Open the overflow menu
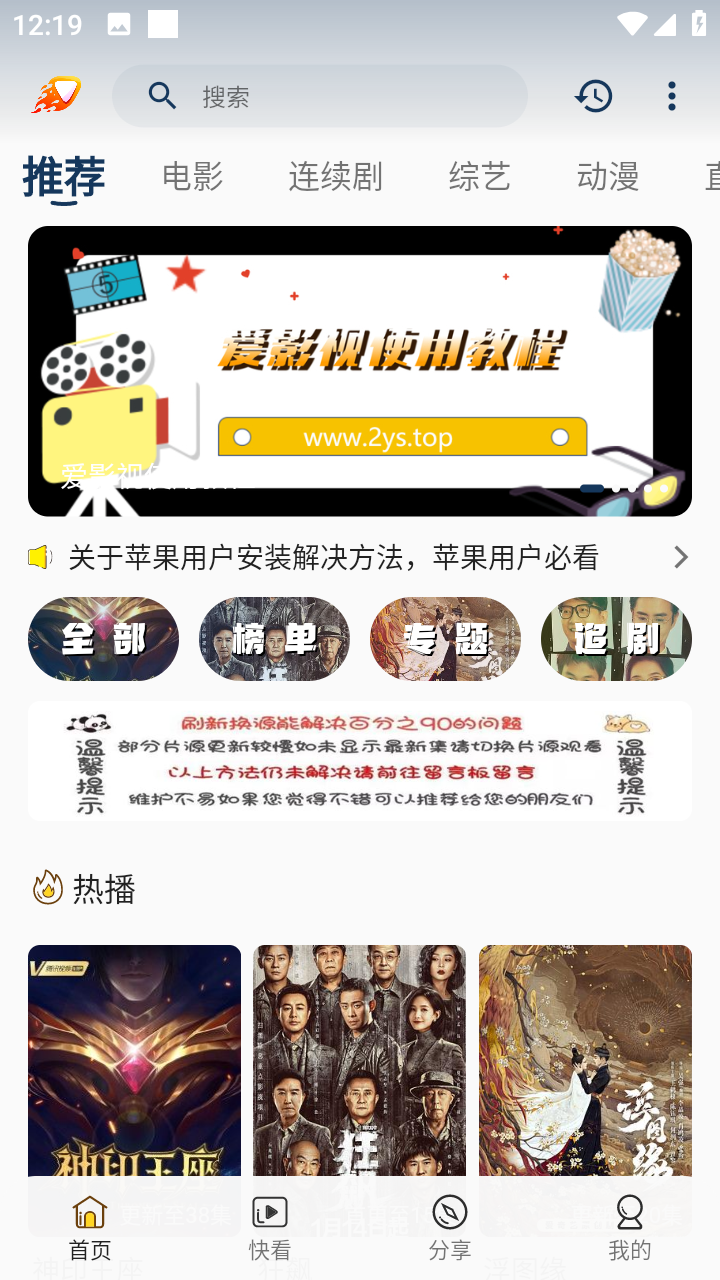Image resolution: width=720 pixels, height=1280 pixels. click(x=672, y=96)
